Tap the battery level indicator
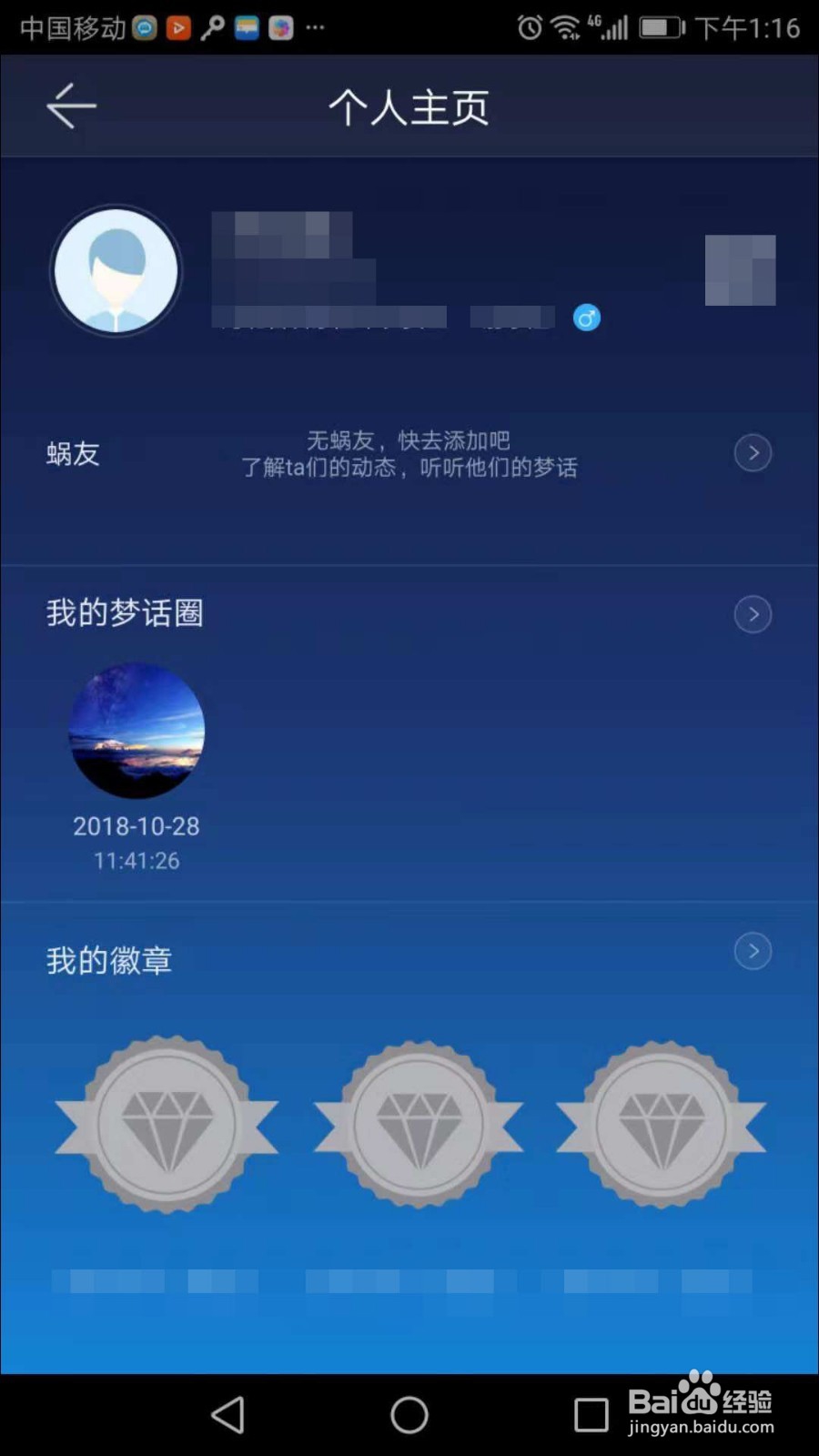The width and height of the screenshot is (819, 1456). tap(659, 27)
